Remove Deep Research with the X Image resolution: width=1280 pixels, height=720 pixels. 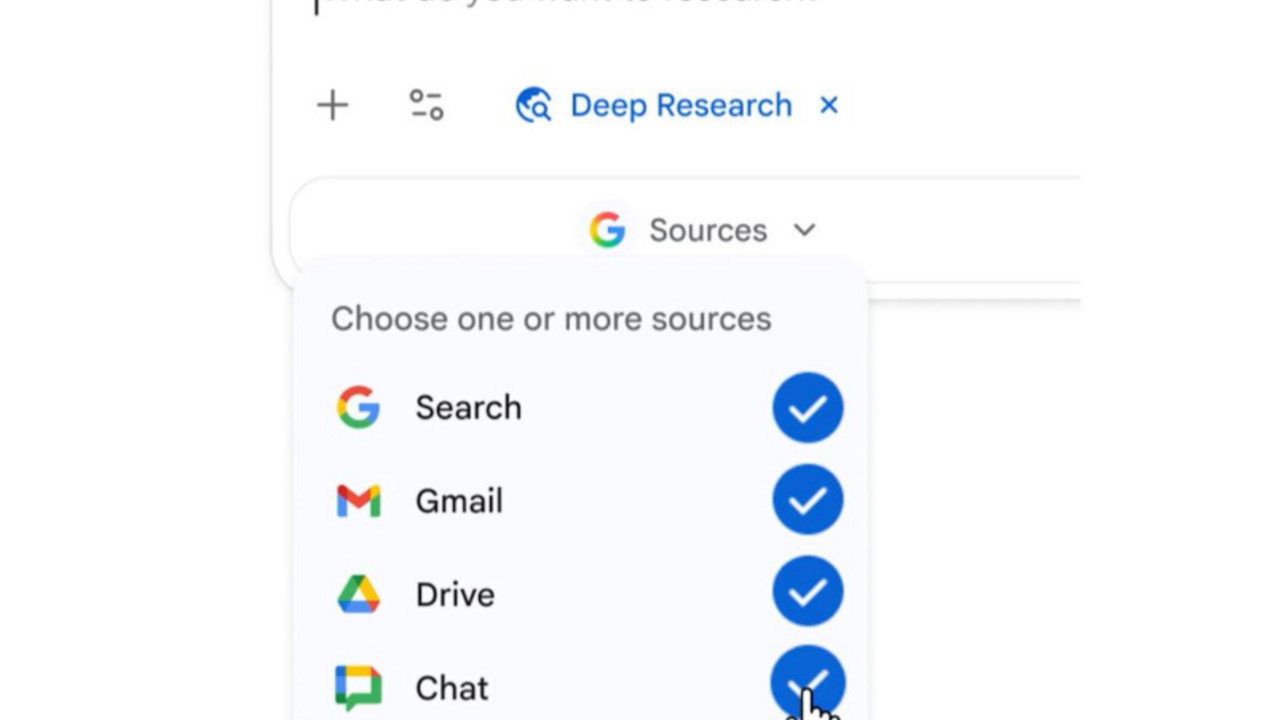pos(828,105)
